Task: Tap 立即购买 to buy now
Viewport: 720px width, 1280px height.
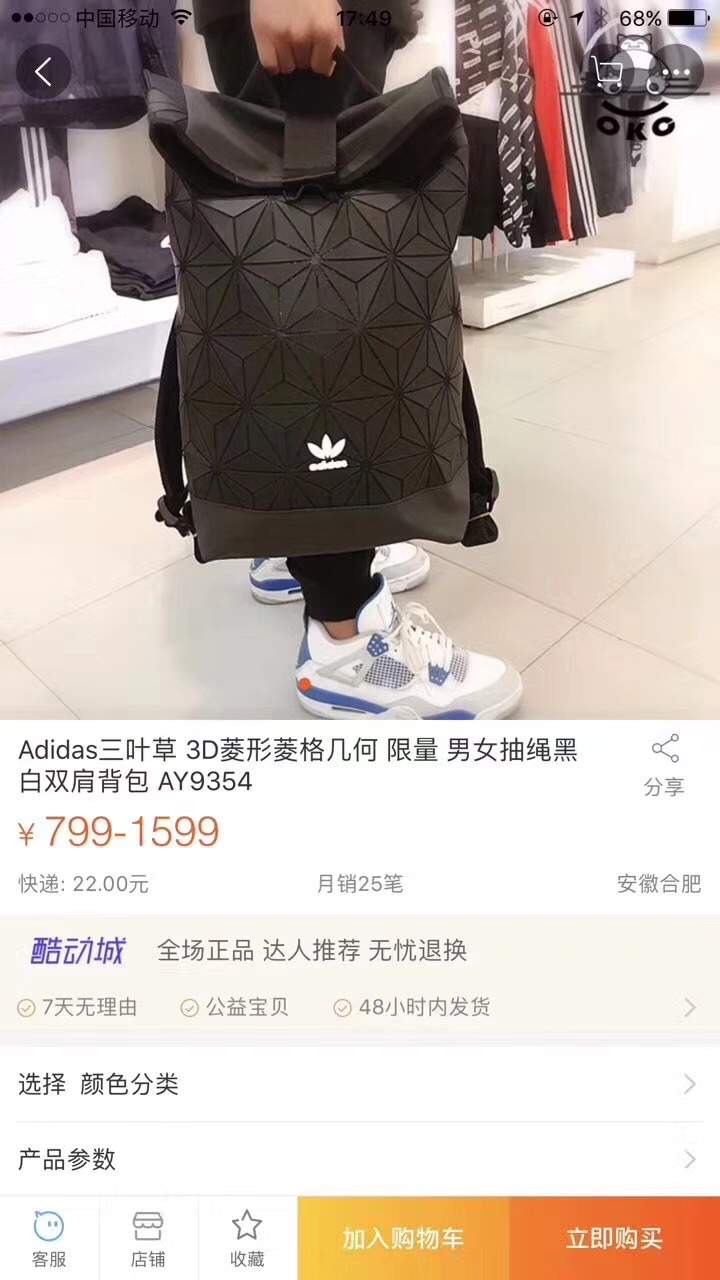Action: click(x=614, y=1238)
